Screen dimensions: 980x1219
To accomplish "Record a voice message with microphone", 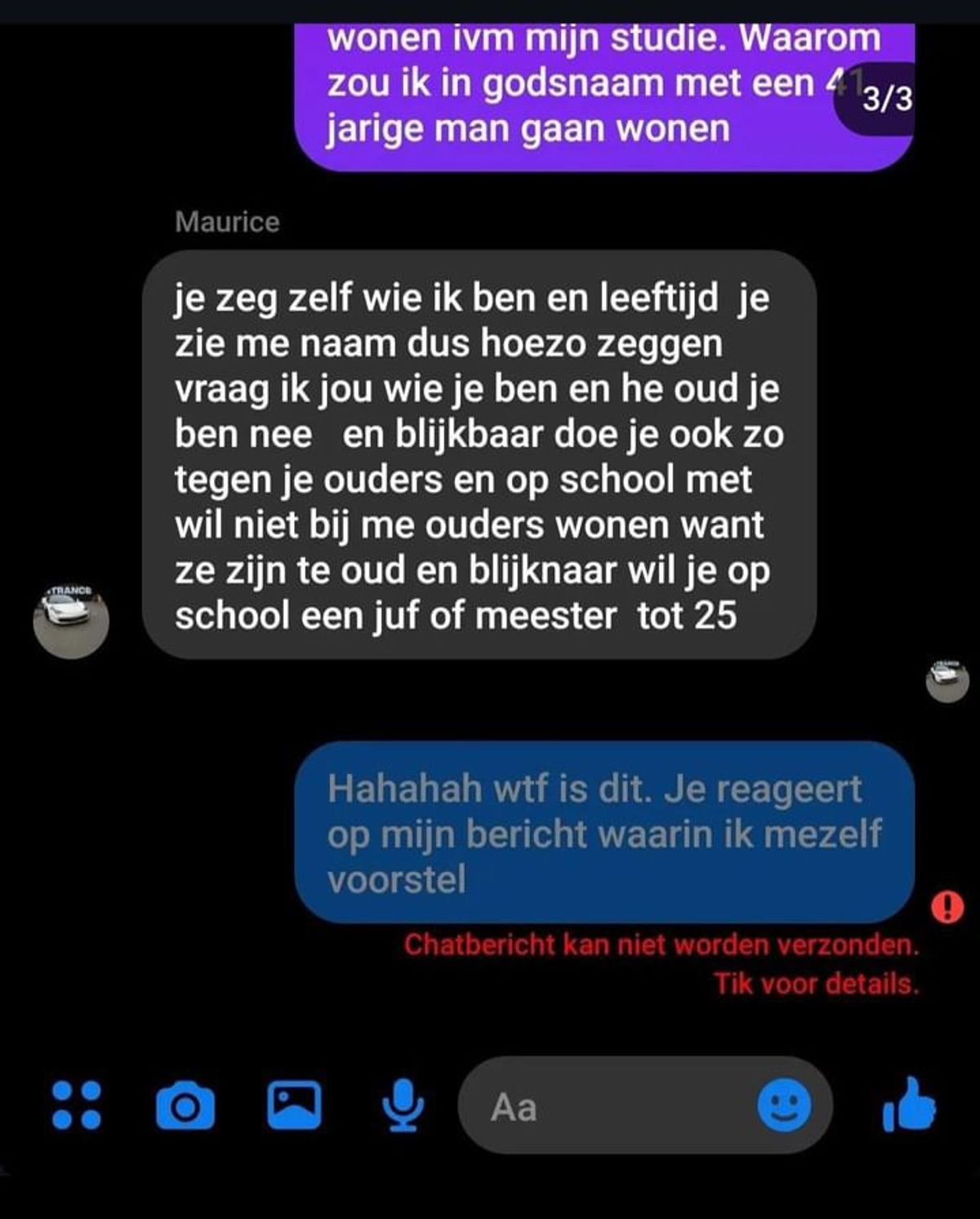I will [x=403, y=1105].
